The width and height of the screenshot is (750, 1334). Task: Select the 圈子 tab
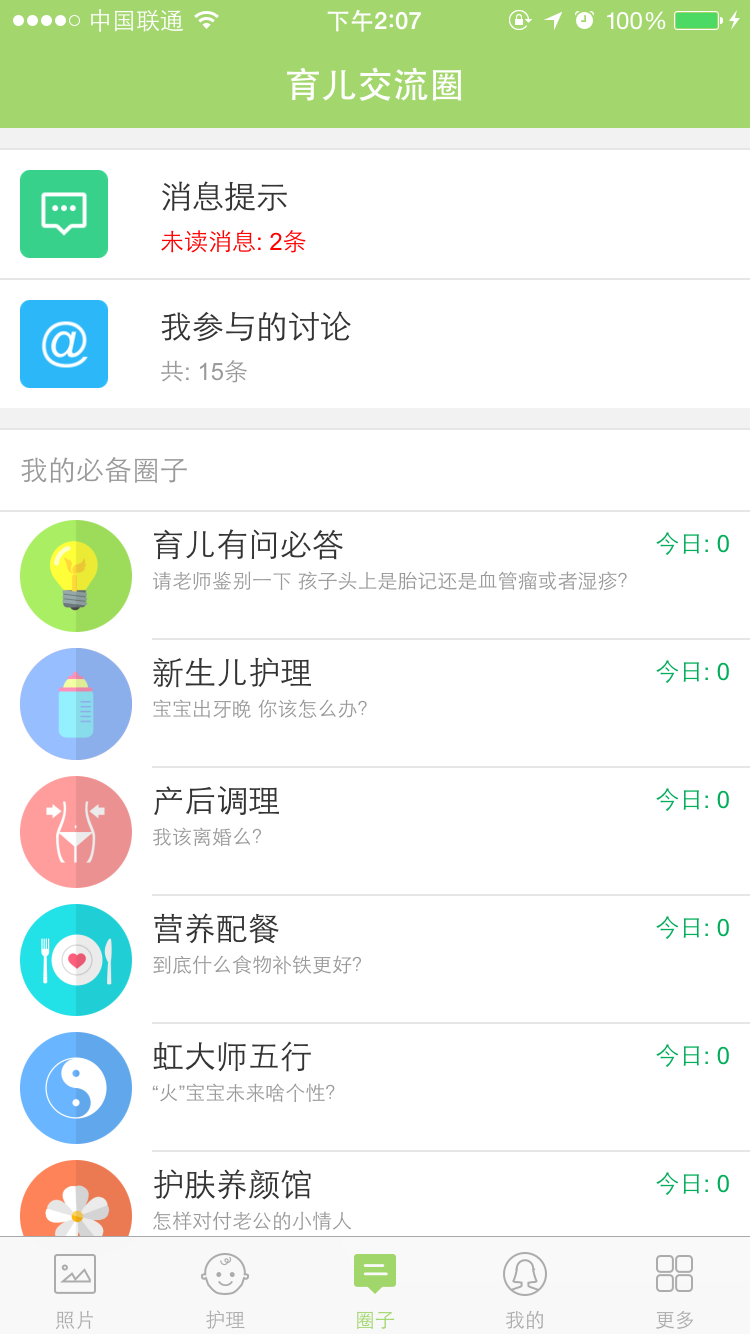(375, 1288)
